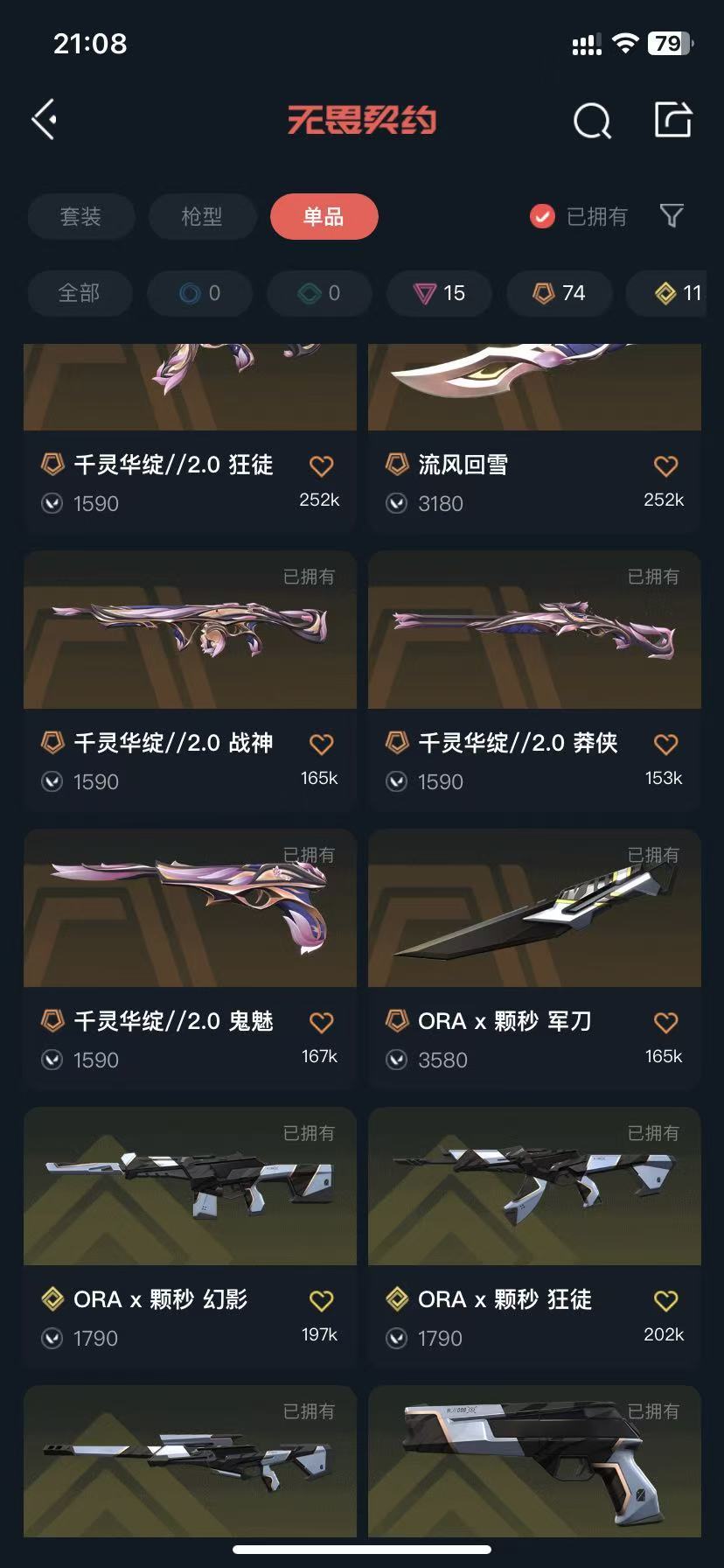Filter by the blue tier chip showing 0
This screenshot has width=724, height=1568.
200,293
